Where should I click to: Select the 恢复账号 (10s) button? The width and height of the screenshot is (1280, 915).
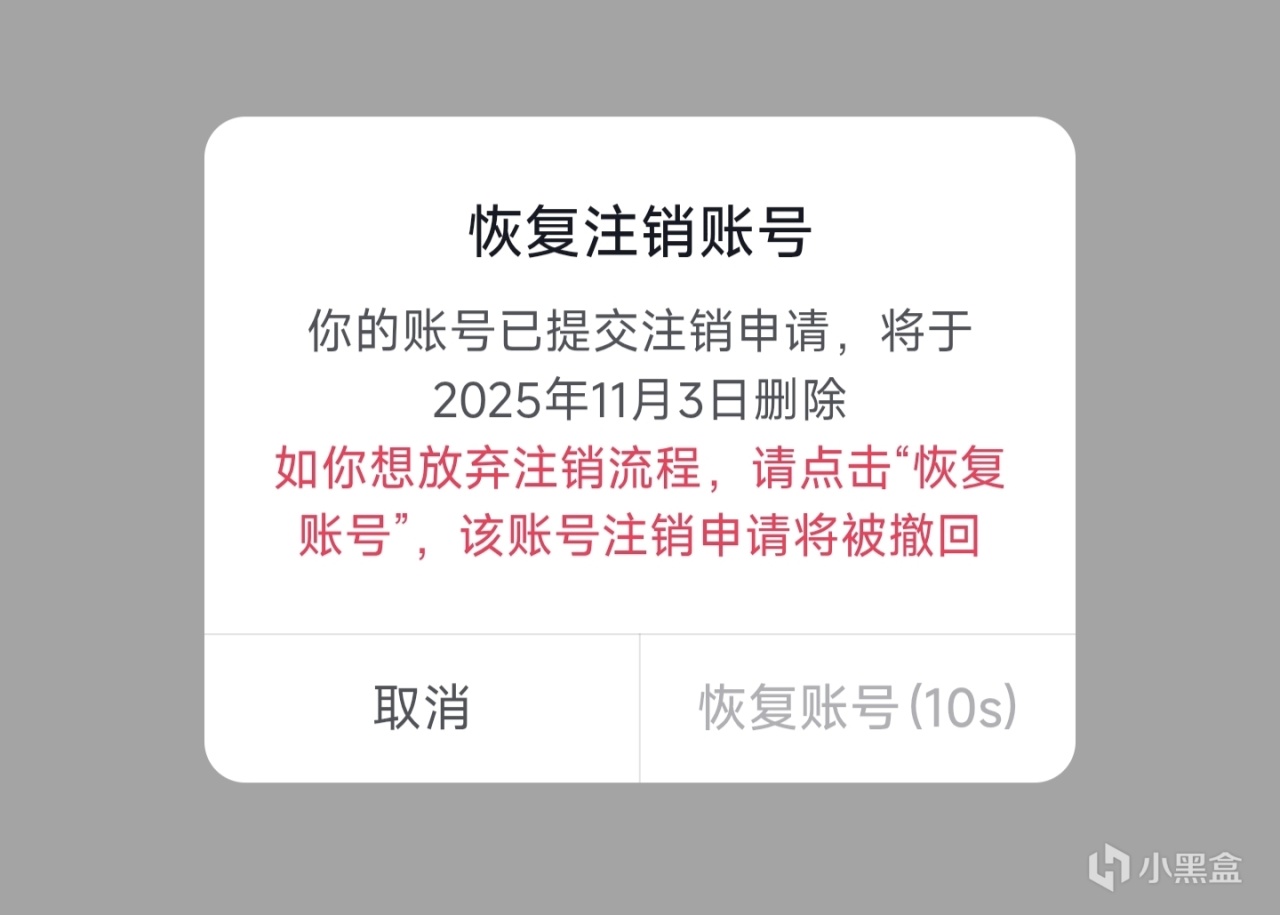coord(857,708)
